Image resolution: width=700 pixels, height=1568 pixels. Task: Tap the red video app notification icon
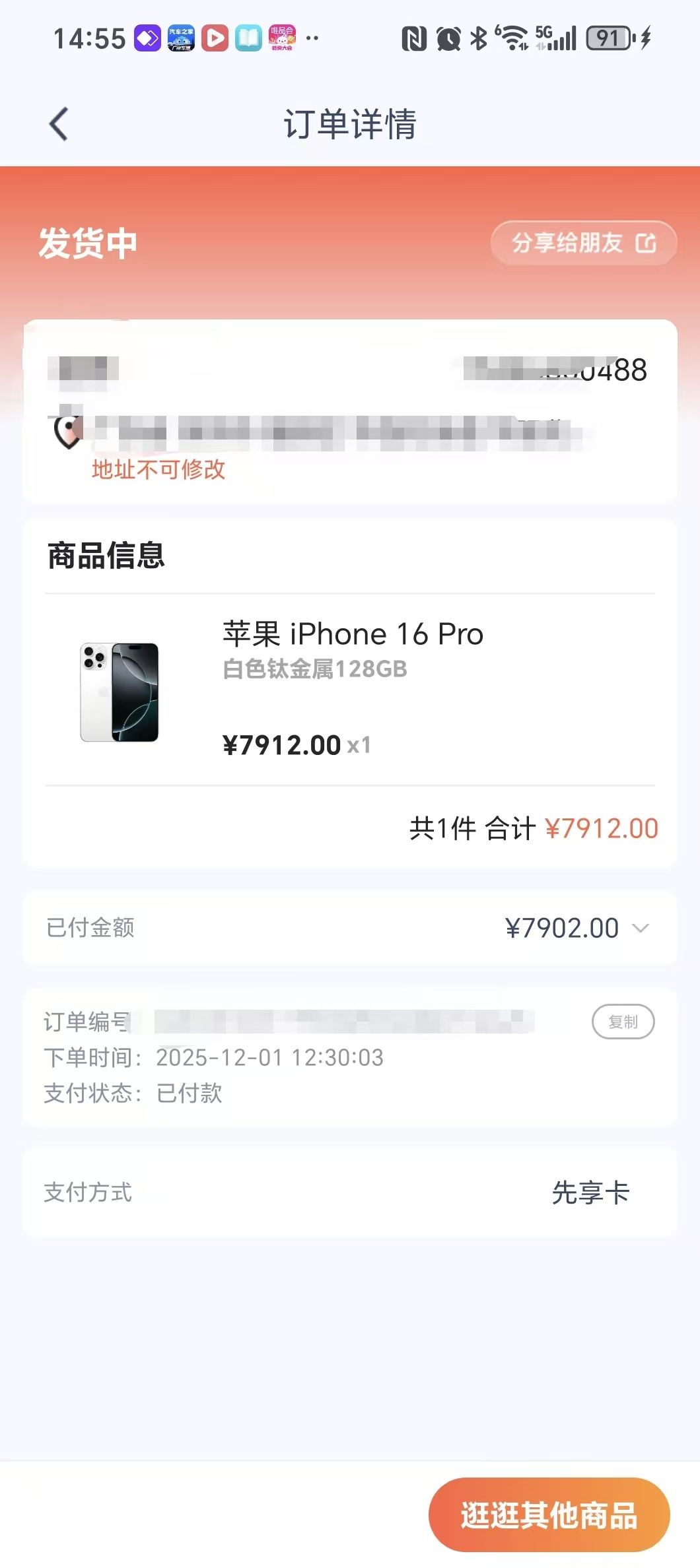pos(214,38)
